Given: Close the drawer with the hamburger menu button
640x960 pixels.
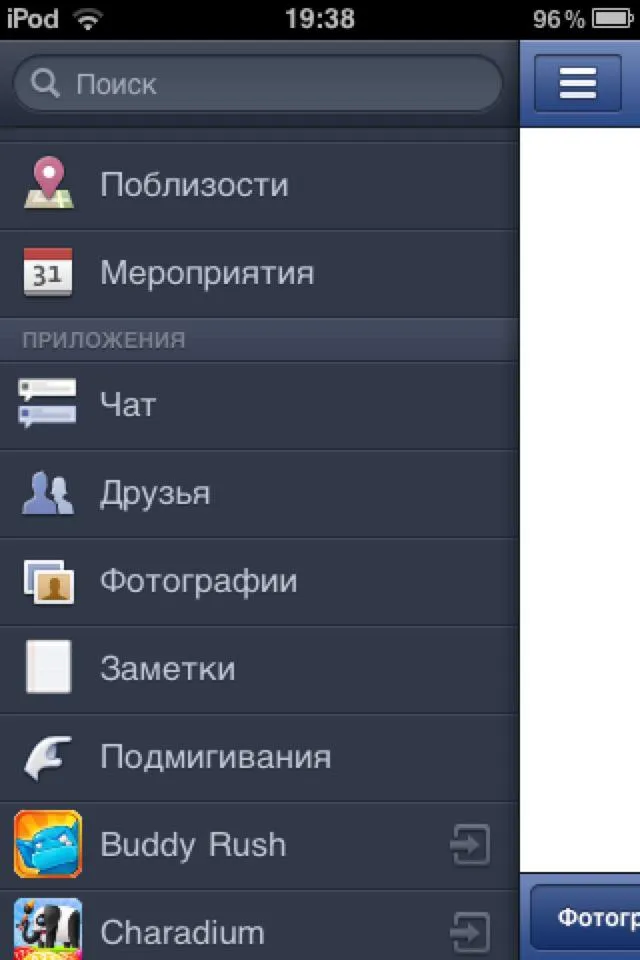Looking at the screenshot, I should (x=577, y=83).
